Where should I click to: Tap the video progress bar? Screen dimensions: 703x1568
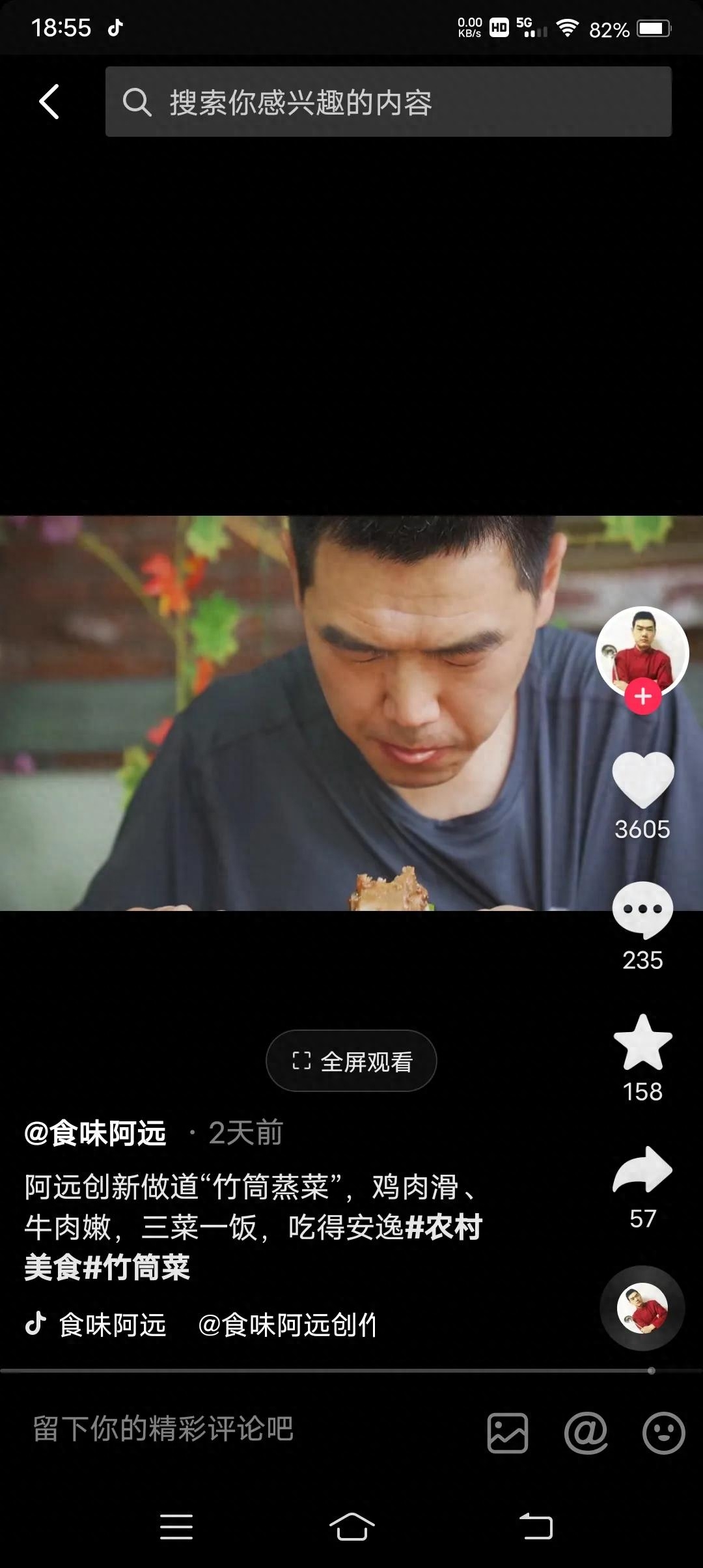(x=325, y=1371)
